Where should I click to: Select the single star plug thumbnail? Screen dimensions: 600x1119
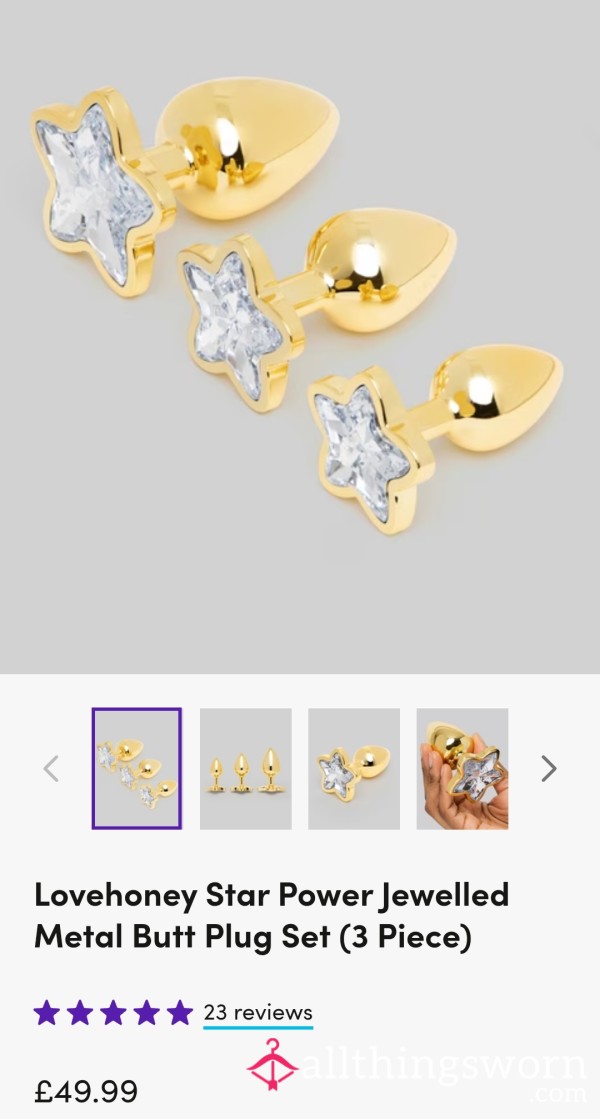pyautogui.click(x=354, y=769)
